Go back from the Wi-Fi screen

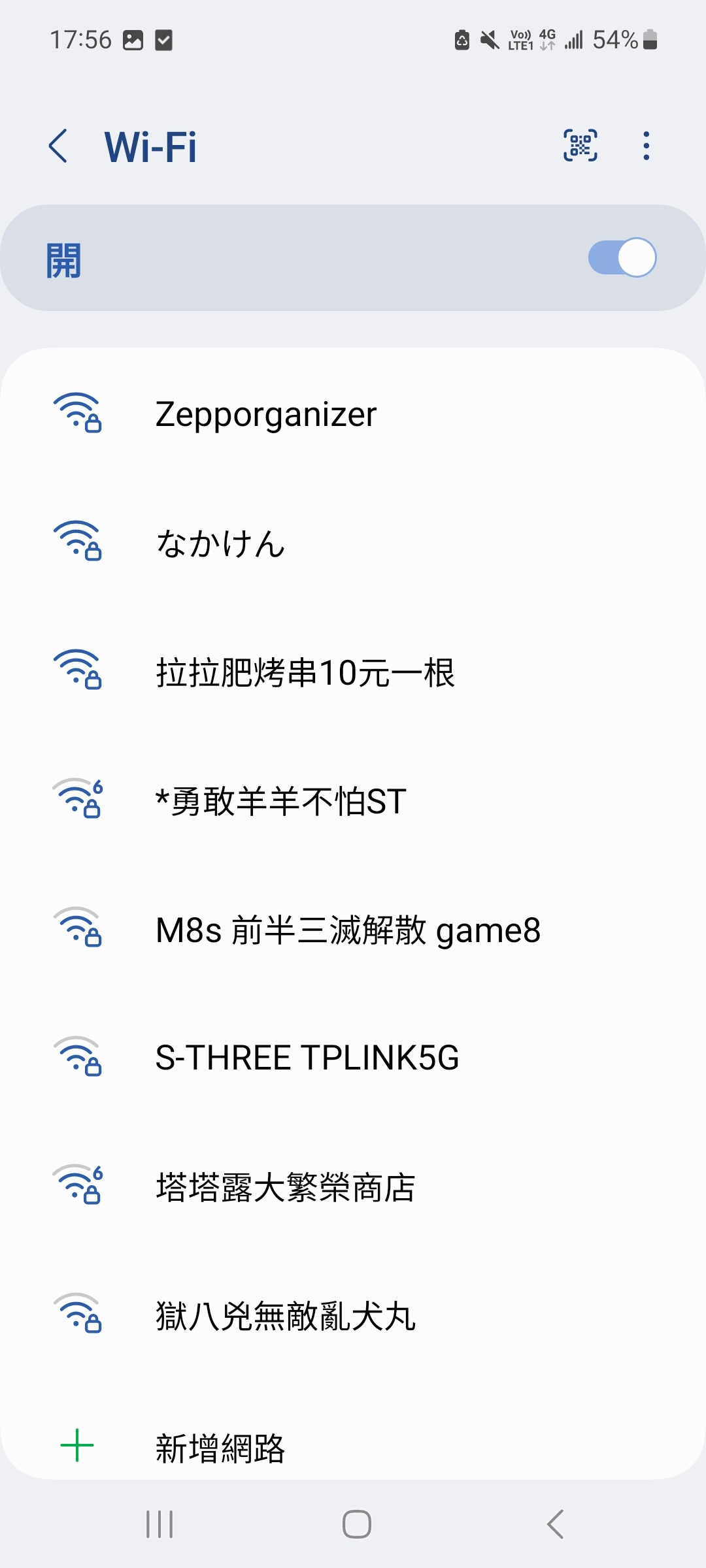click(58, 146)
